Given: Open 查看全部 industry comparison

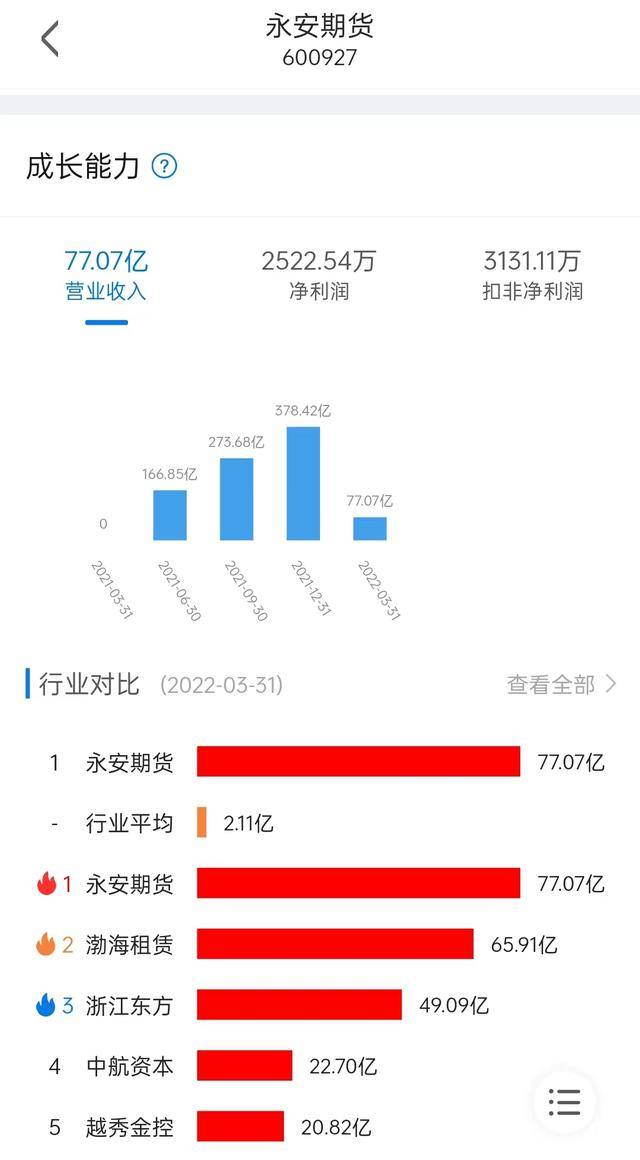Looking at the screenshot, I should click(x=561, y=685).
